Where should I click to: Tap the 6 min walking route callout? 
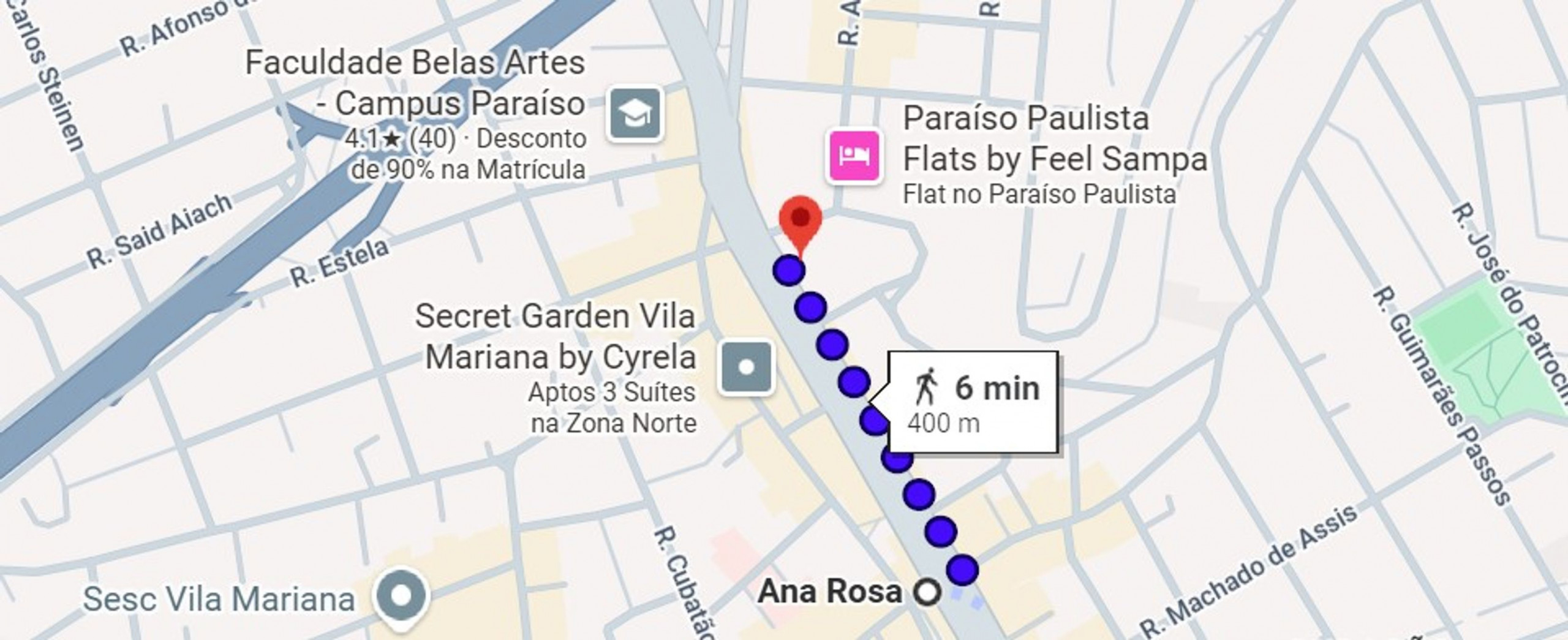[973, 402]
